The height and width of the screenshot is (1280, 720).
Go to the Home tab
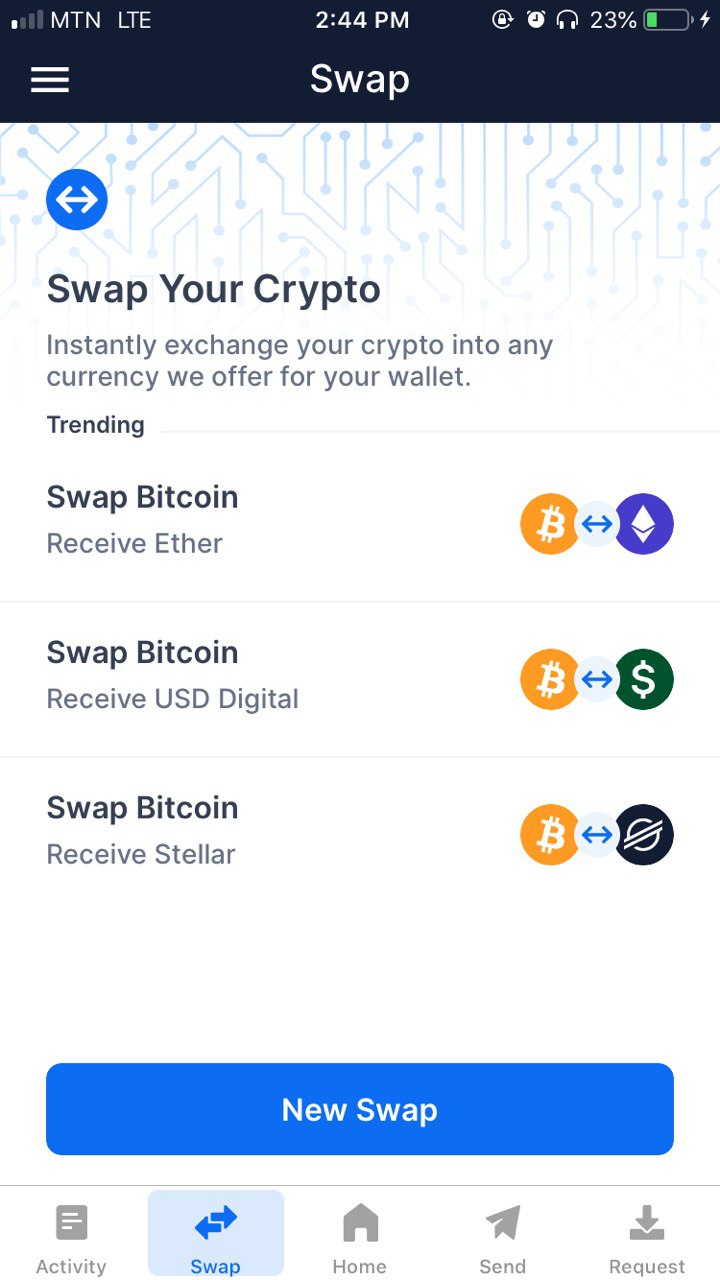click(360, 1238)
